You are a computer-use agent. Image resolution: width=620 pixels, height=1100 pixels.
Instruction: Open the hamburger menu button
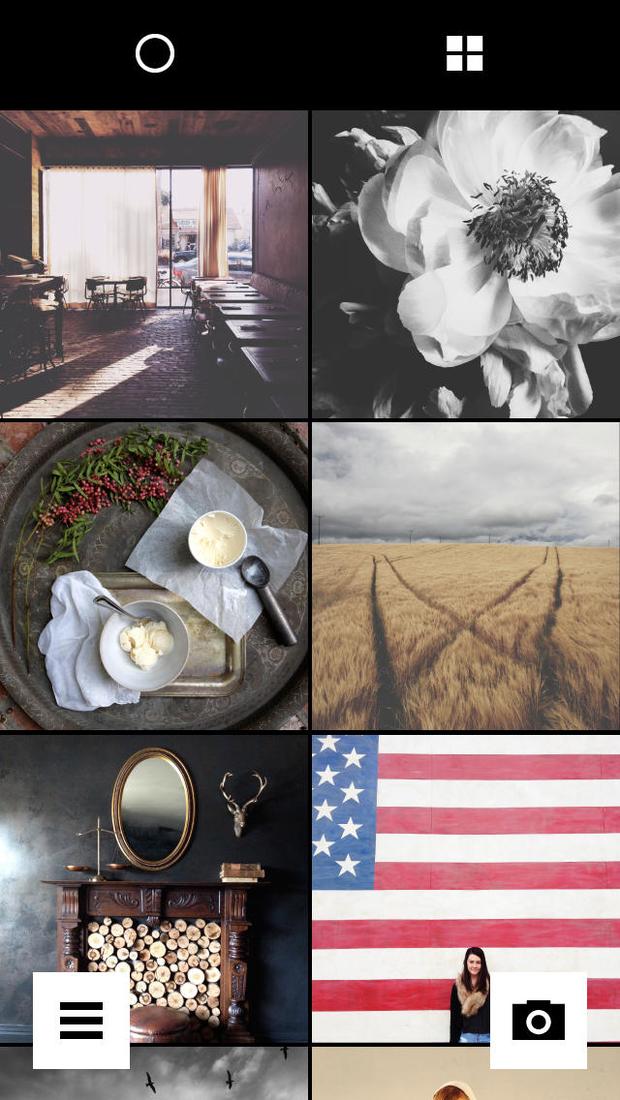[x=81, y=1020]
